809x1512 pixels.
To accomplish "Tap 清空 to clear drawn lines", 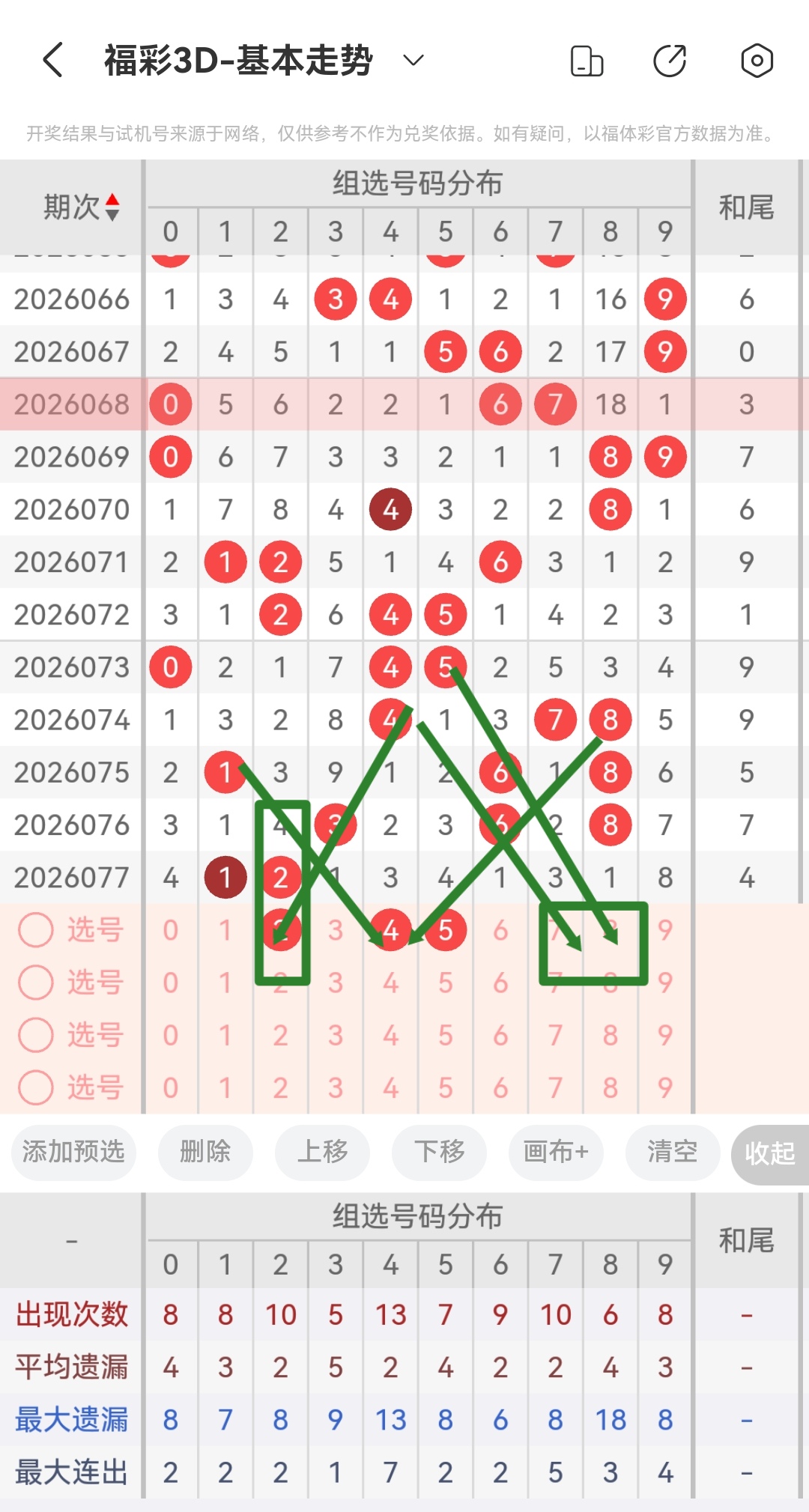I will pos(673,1153).
